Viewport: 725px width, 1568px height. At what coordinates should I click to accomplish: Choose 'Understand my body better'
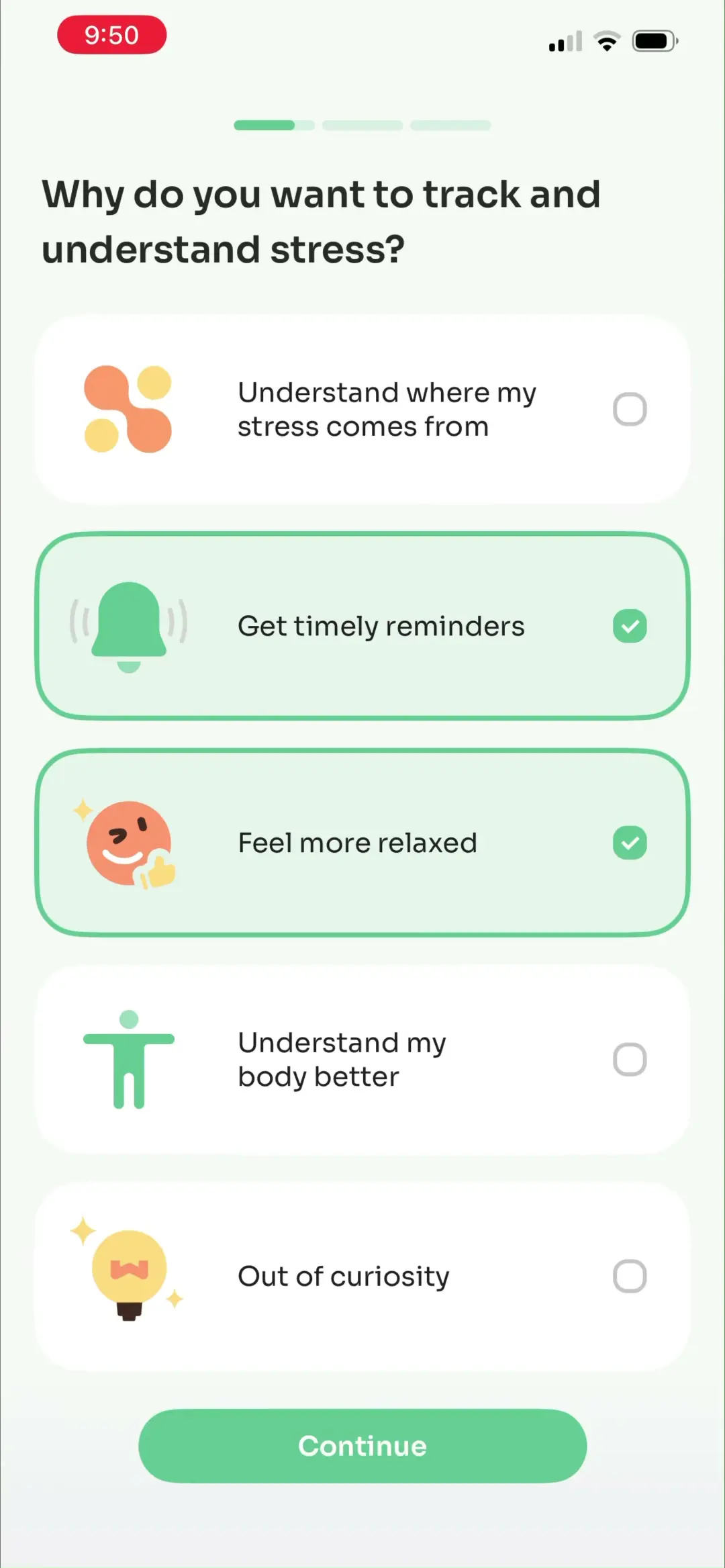click(x=362, y=1060)
